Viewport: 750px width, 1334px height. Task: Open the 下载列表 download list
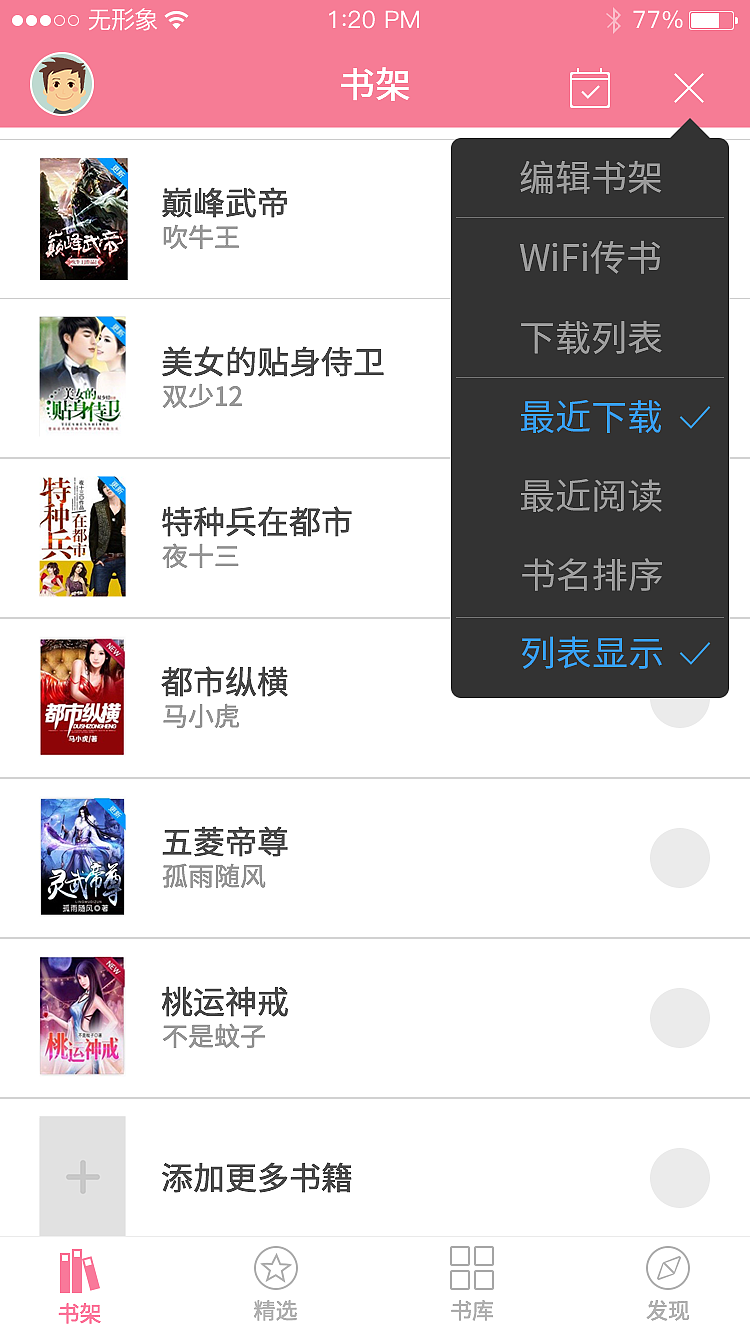589,338
